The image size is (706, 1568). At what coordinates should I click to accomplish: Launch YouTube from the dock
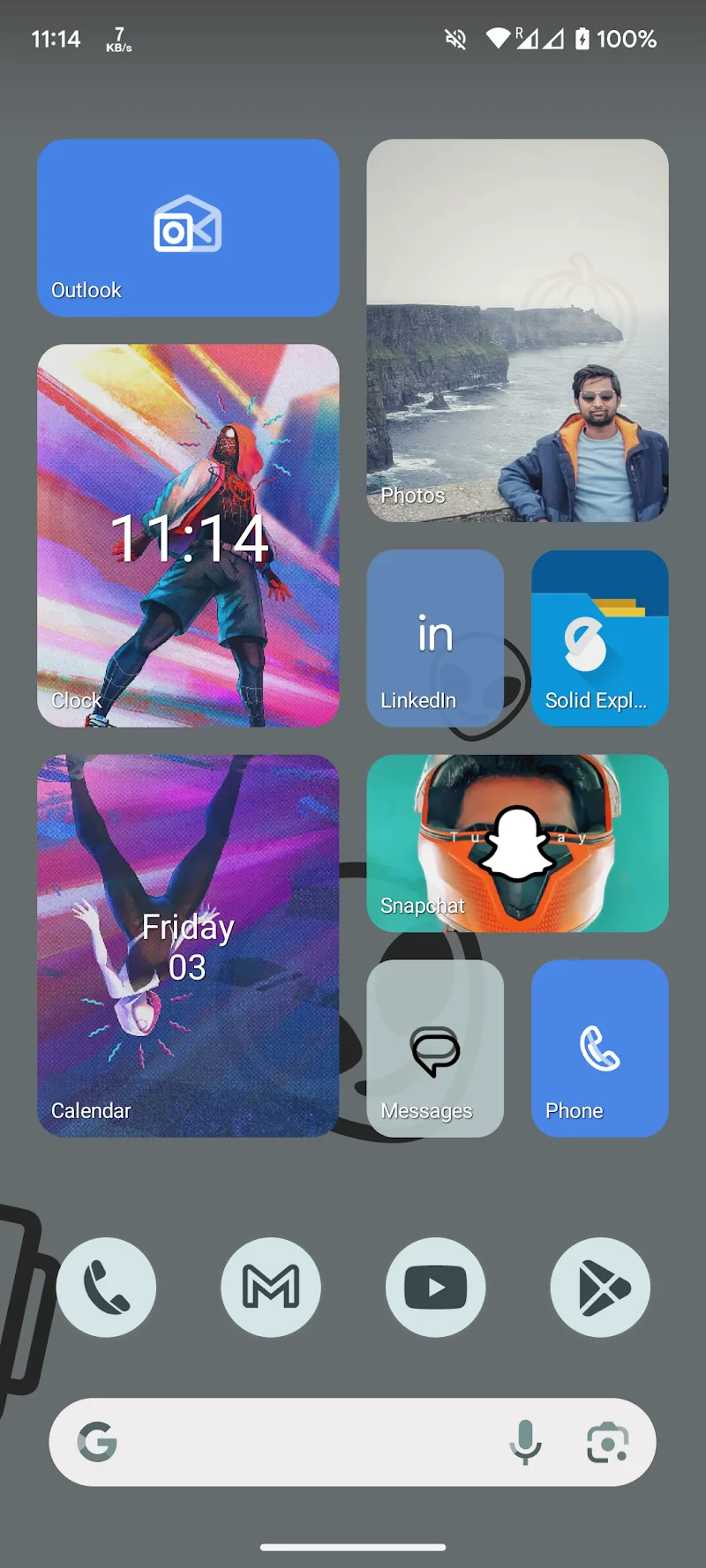point(435,1288)
